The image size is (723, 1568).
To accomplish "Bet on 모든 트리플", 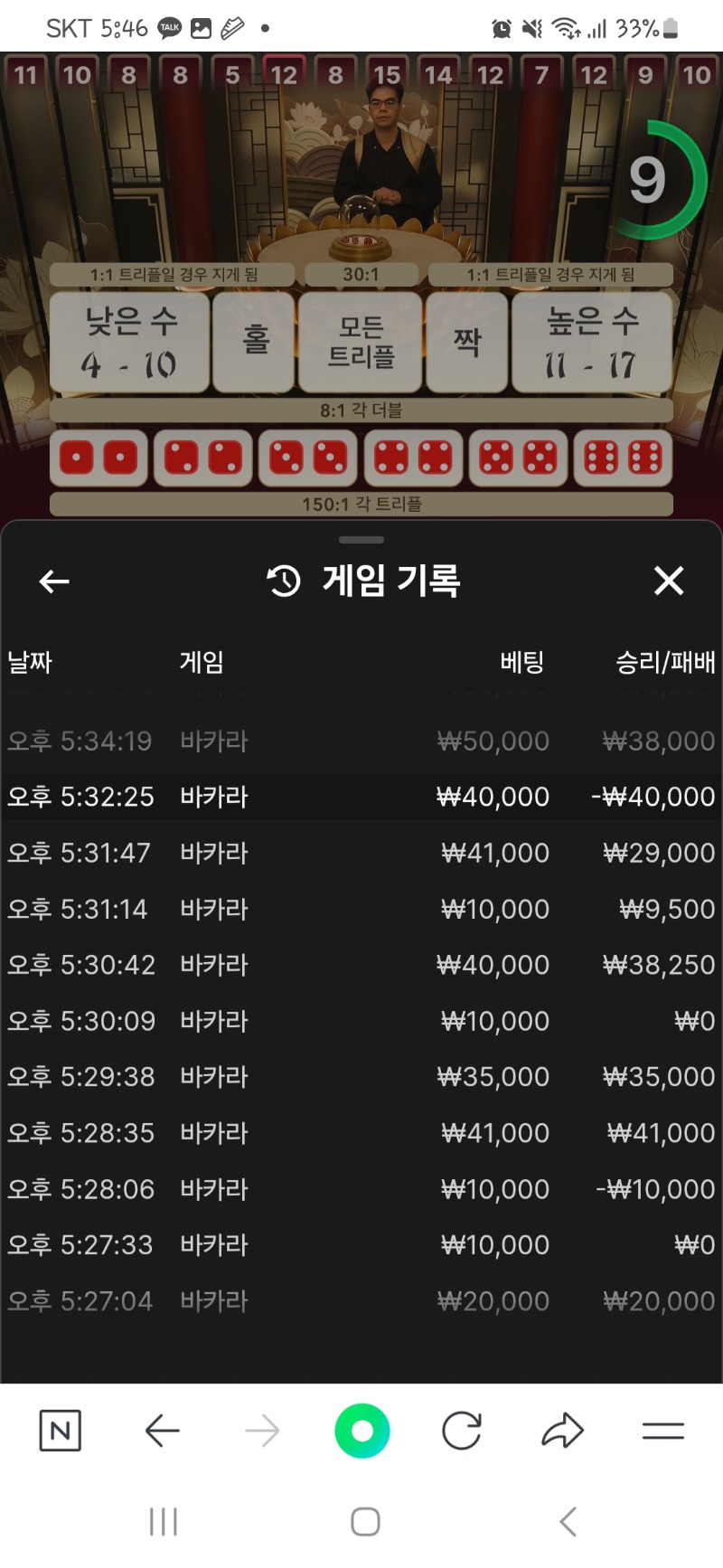I will (361, 342).
